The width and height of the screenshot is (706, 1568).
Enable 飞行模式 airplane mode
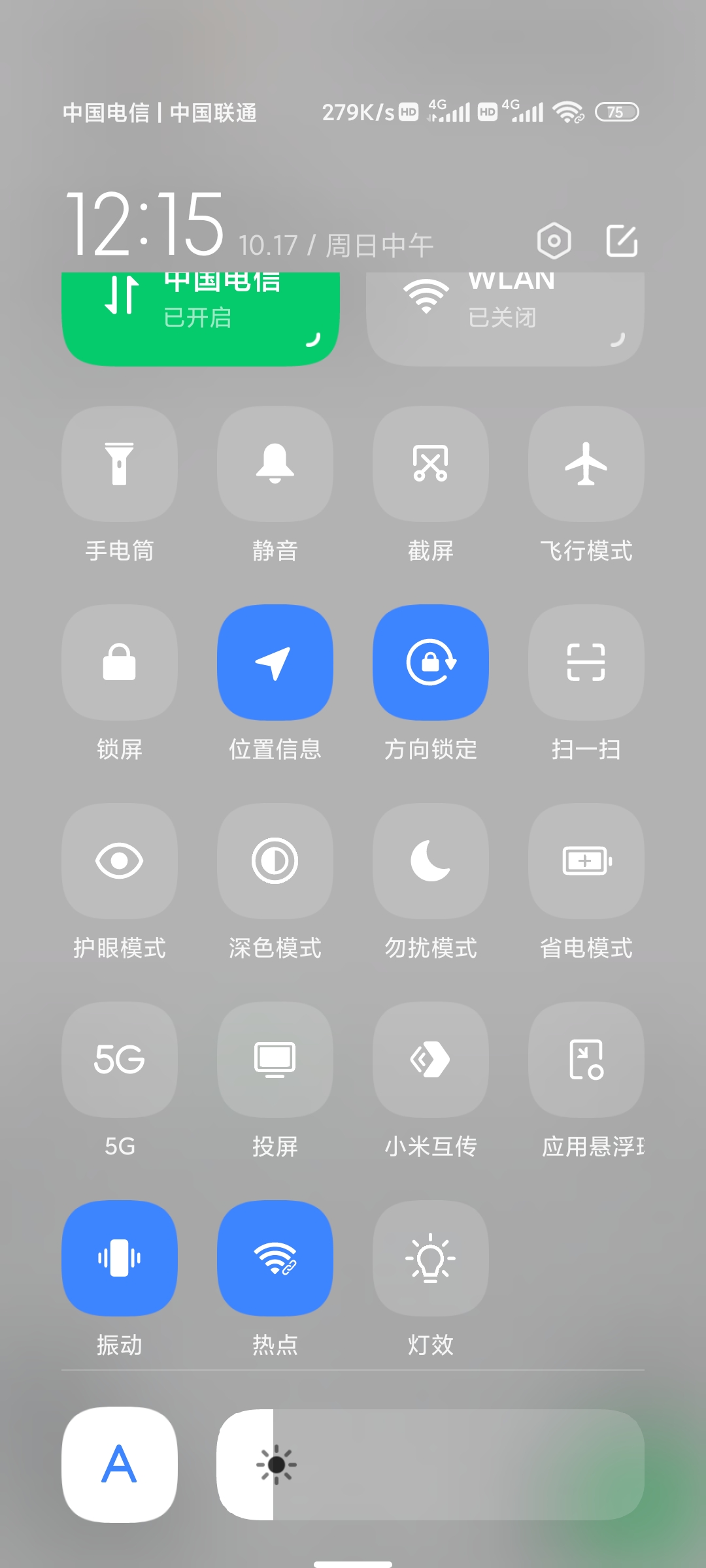[586, 464]
